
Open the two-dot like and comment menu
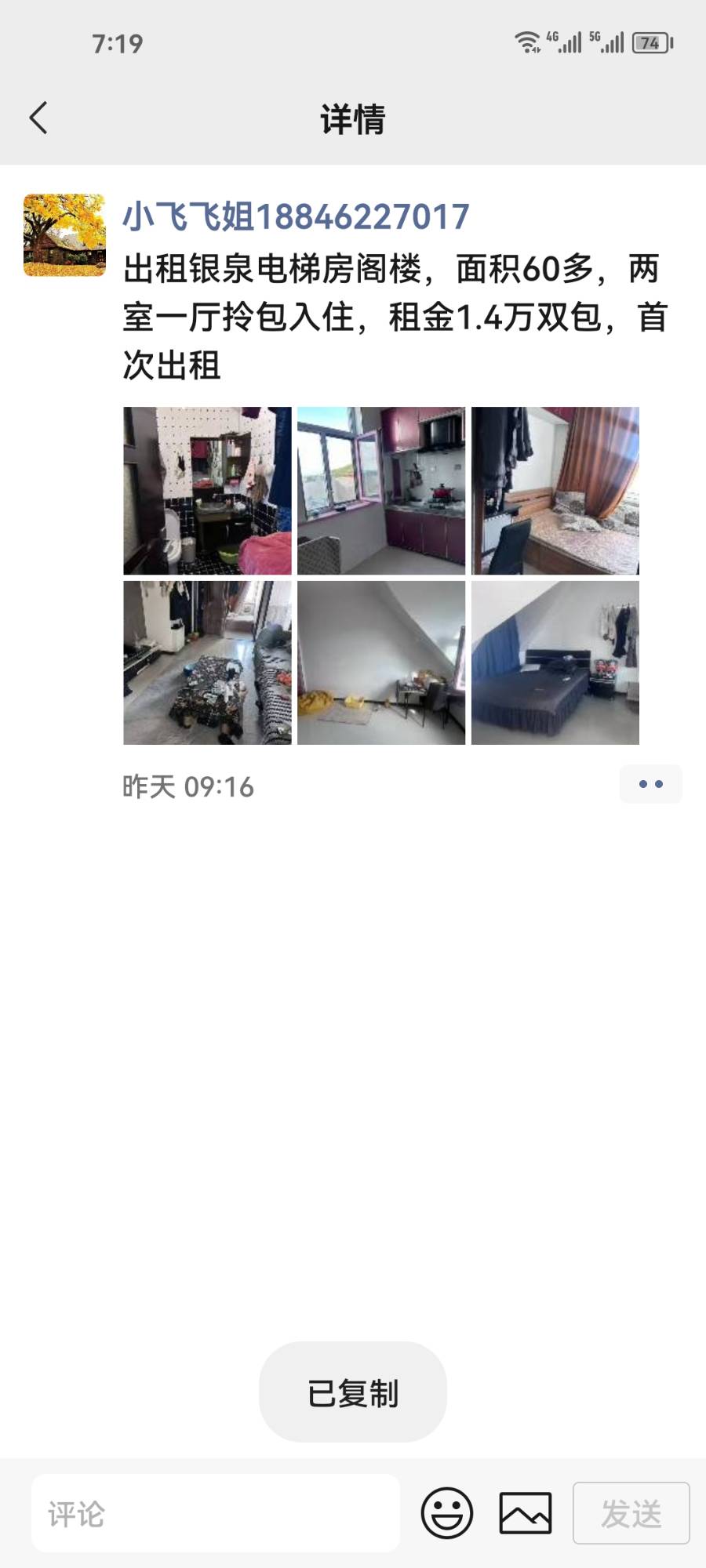click(x=650, y=784)
